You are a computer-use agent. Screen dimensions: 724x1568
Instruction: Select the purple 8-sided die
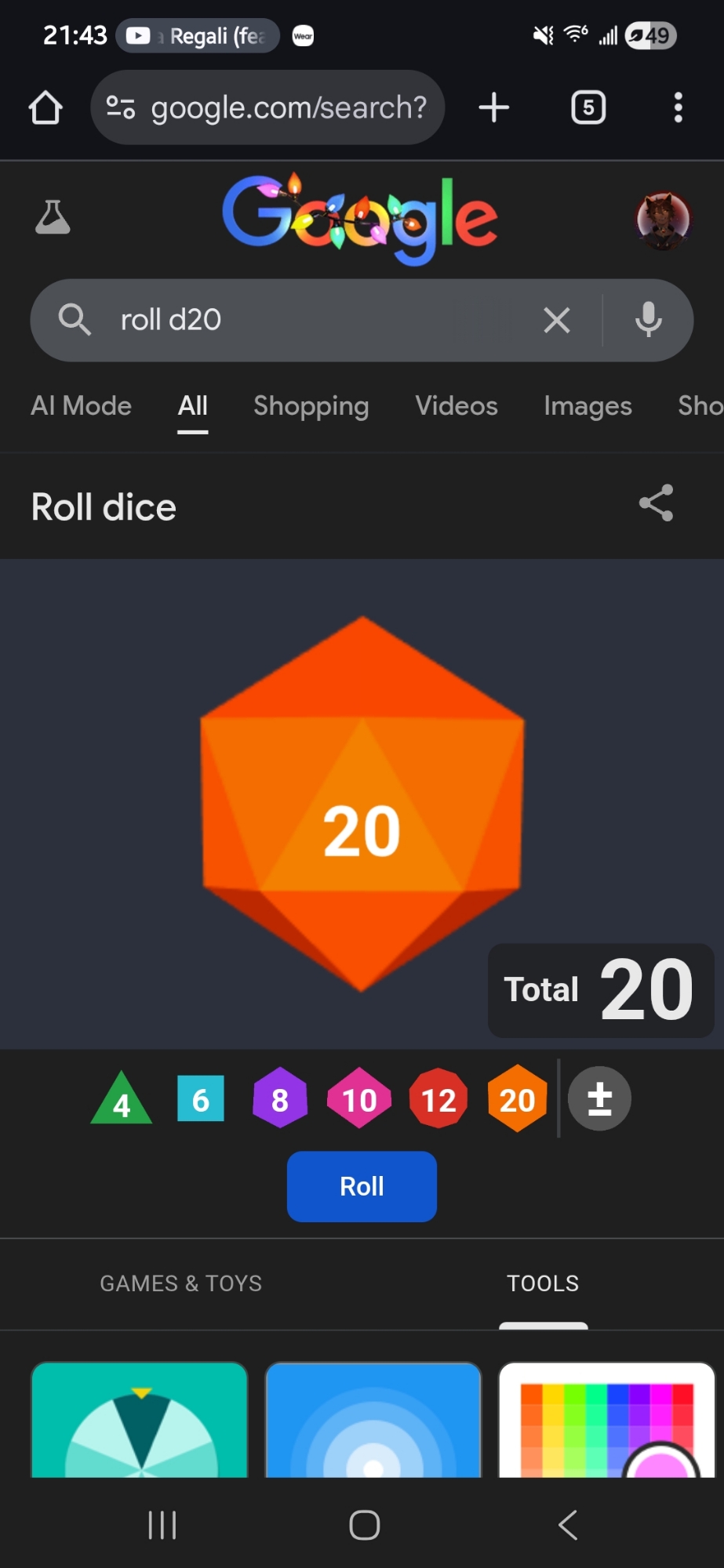pyautogui.click(x=279, y=1099)
